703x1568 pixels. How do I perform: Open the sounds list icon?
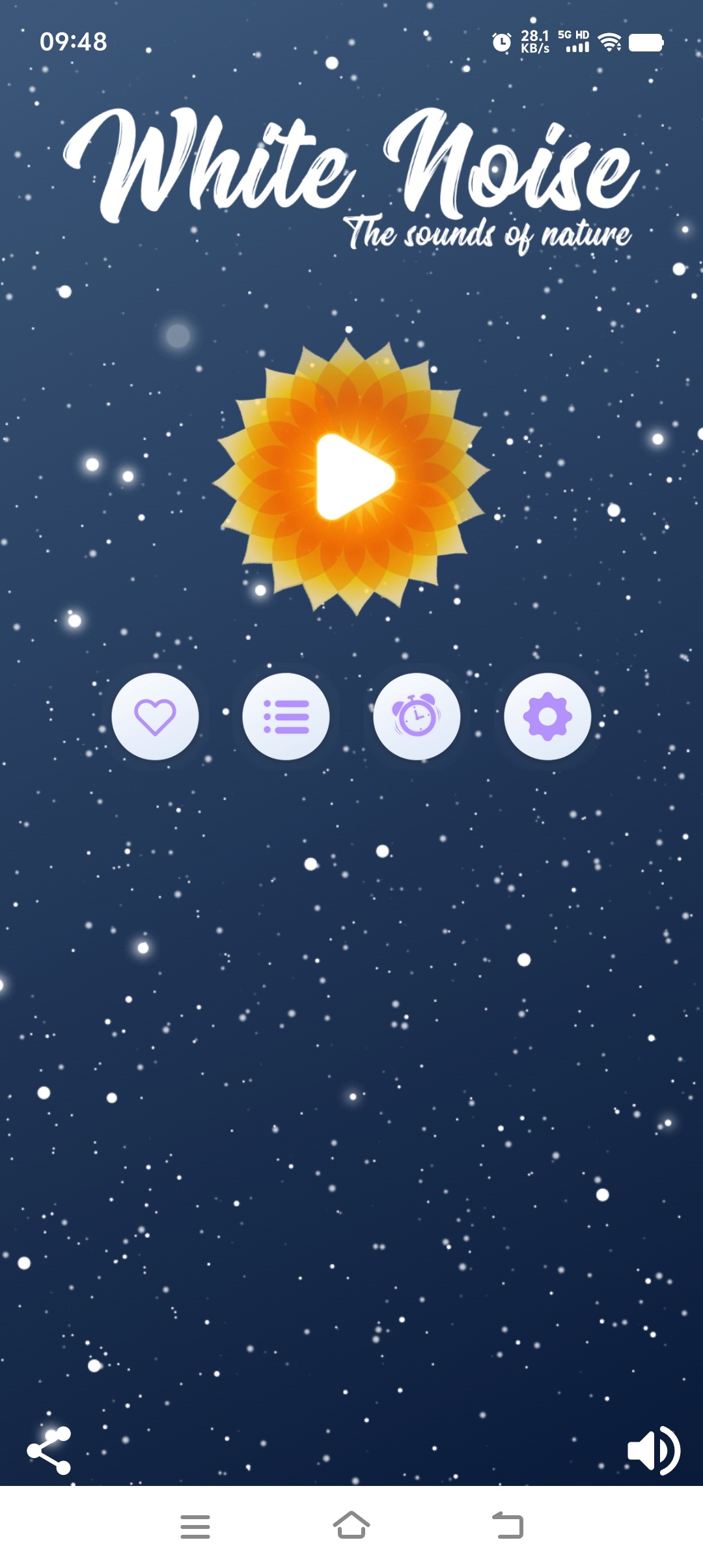(287, 717)
